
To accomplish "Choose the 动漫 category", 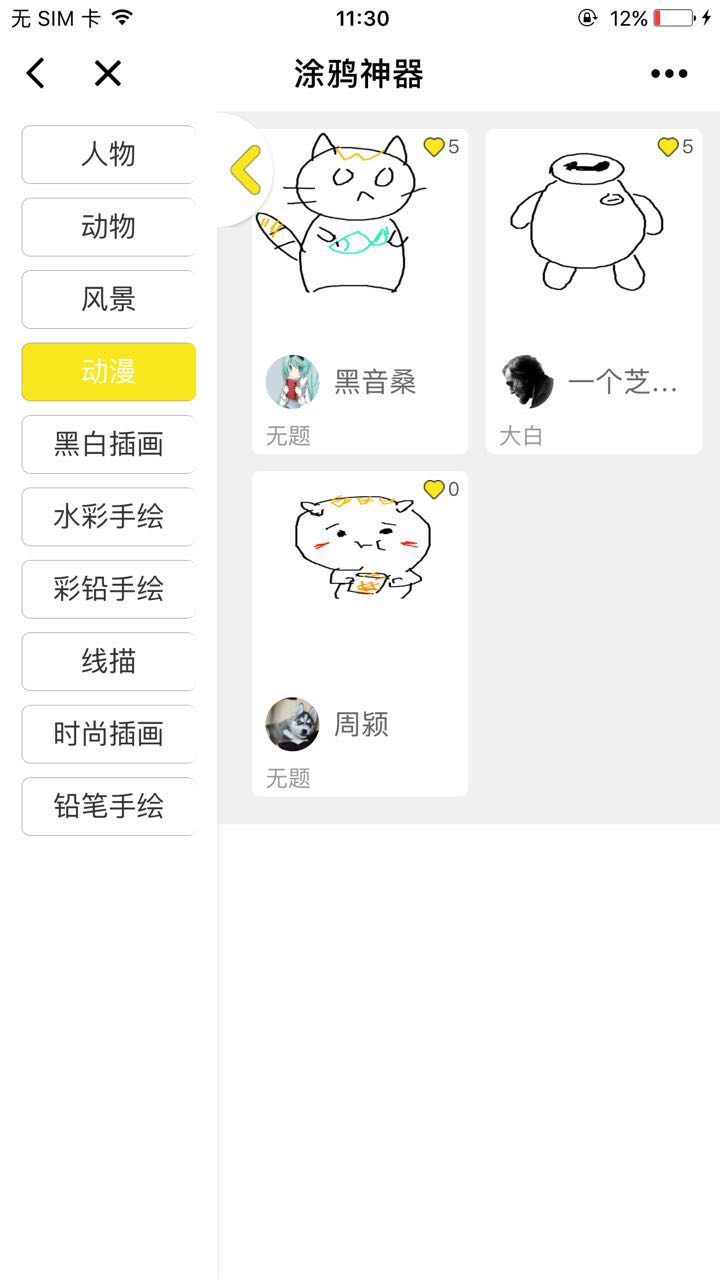I will [x=108, y=372].
